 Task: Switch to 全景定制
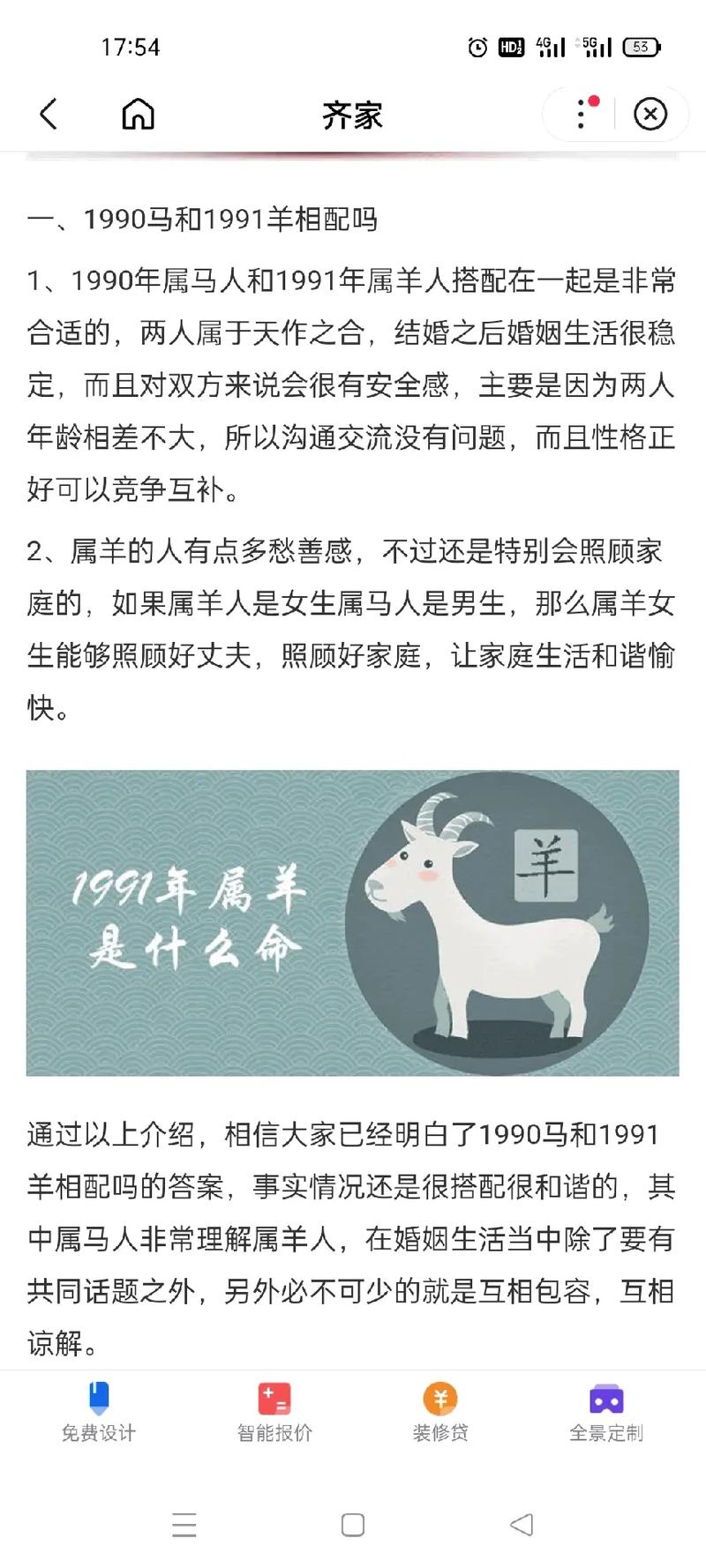click(x=606, y=1412)
